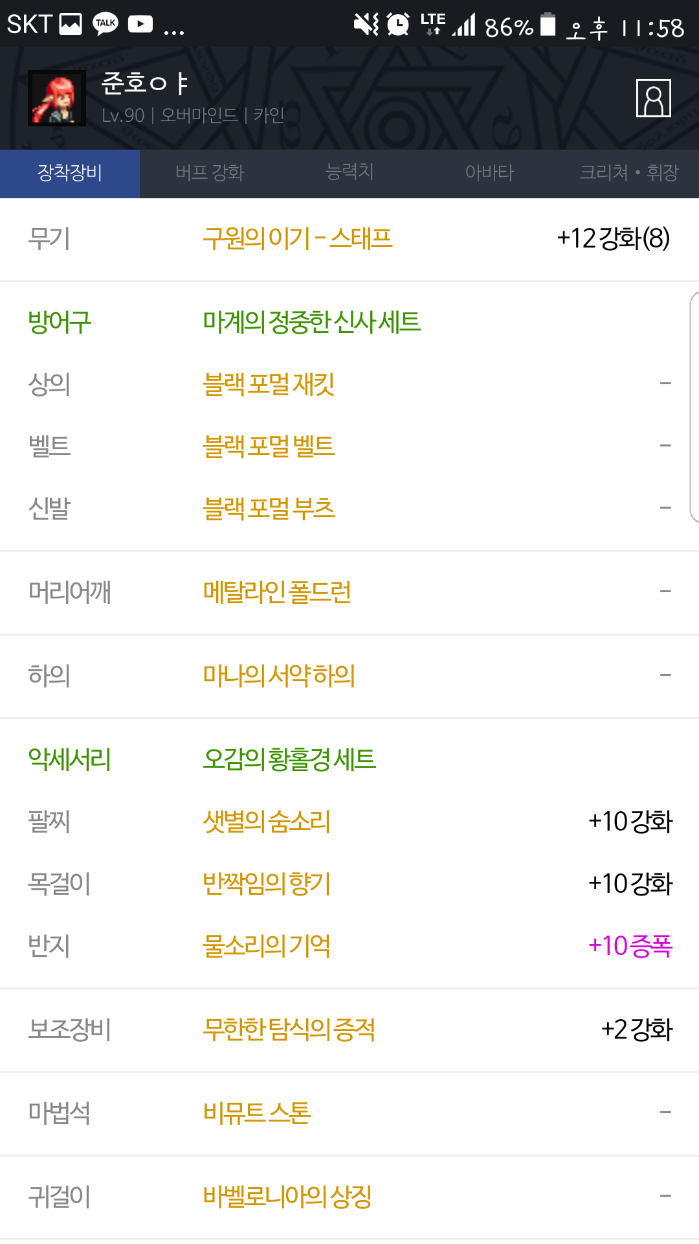The height and width of the screenshot is (1244, 699).
Task: Open the character profile icon
Action: (x=653, y=98)
